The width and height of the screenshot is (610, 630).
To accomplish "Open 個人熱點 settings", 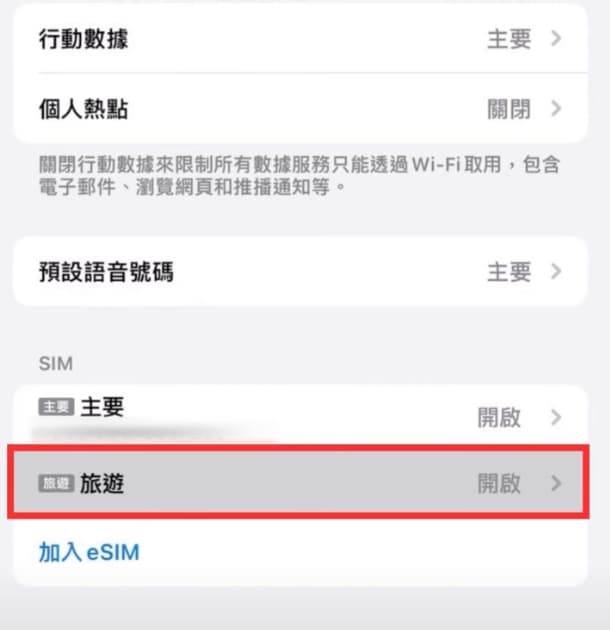I will 300,108.
